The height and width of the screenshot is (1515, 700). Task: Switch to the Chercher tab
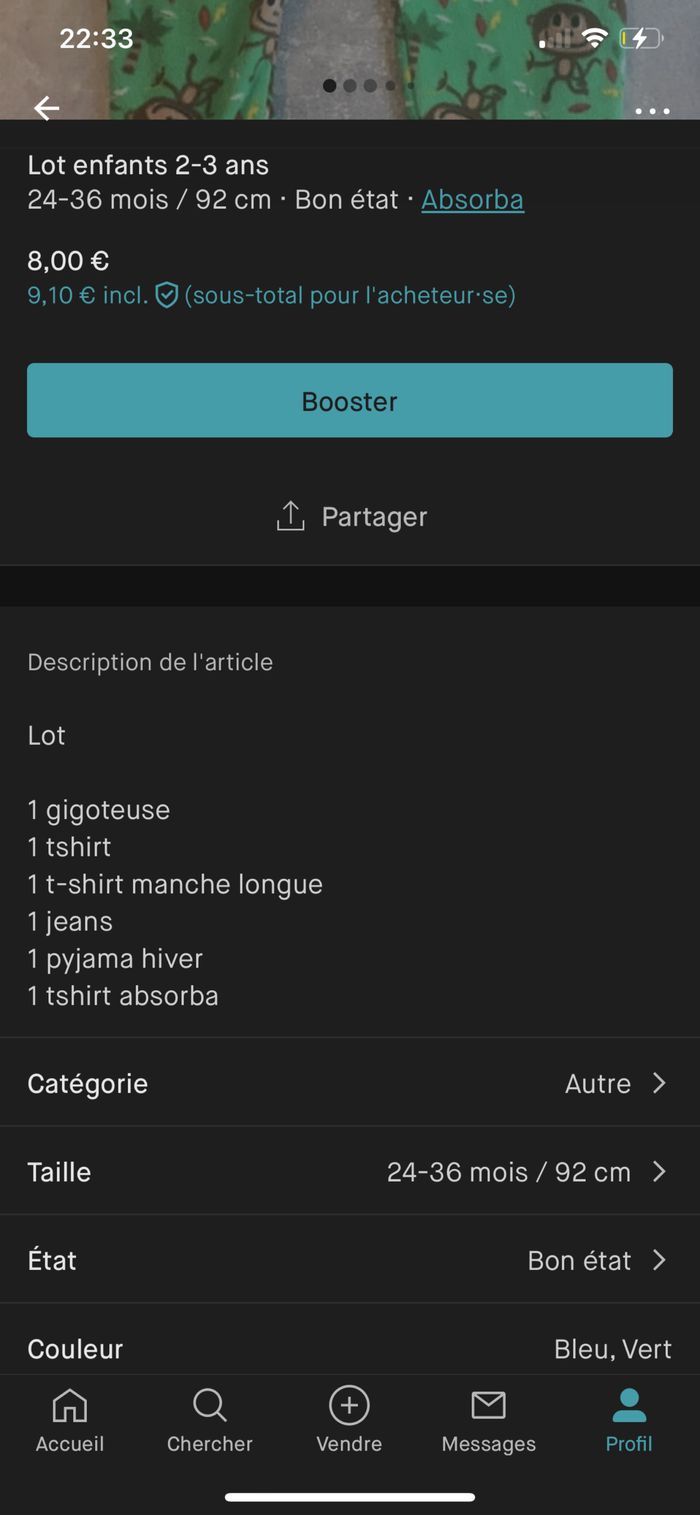click(210, 1420)
